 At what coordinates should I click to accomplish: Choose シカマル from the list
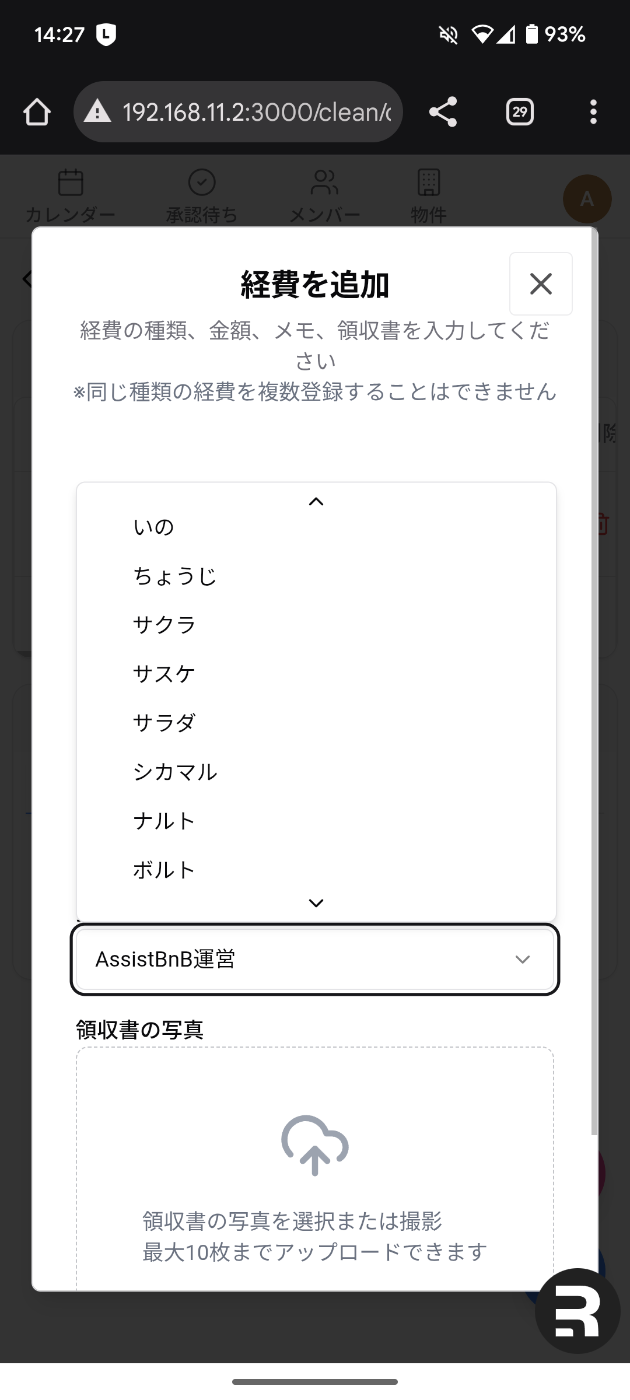pyautogui.click(x=316, y=772)
